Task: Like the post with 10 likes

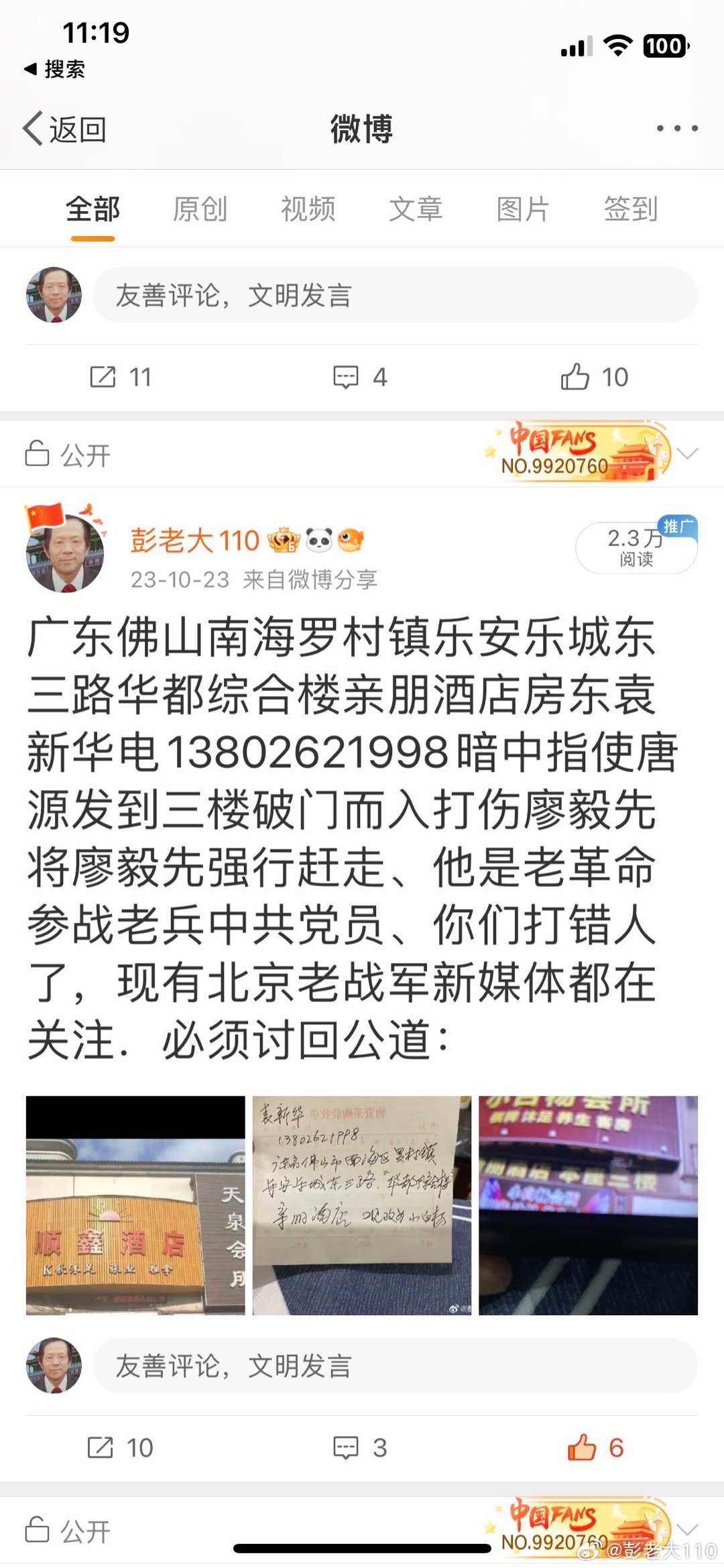Action: point(595,377)
